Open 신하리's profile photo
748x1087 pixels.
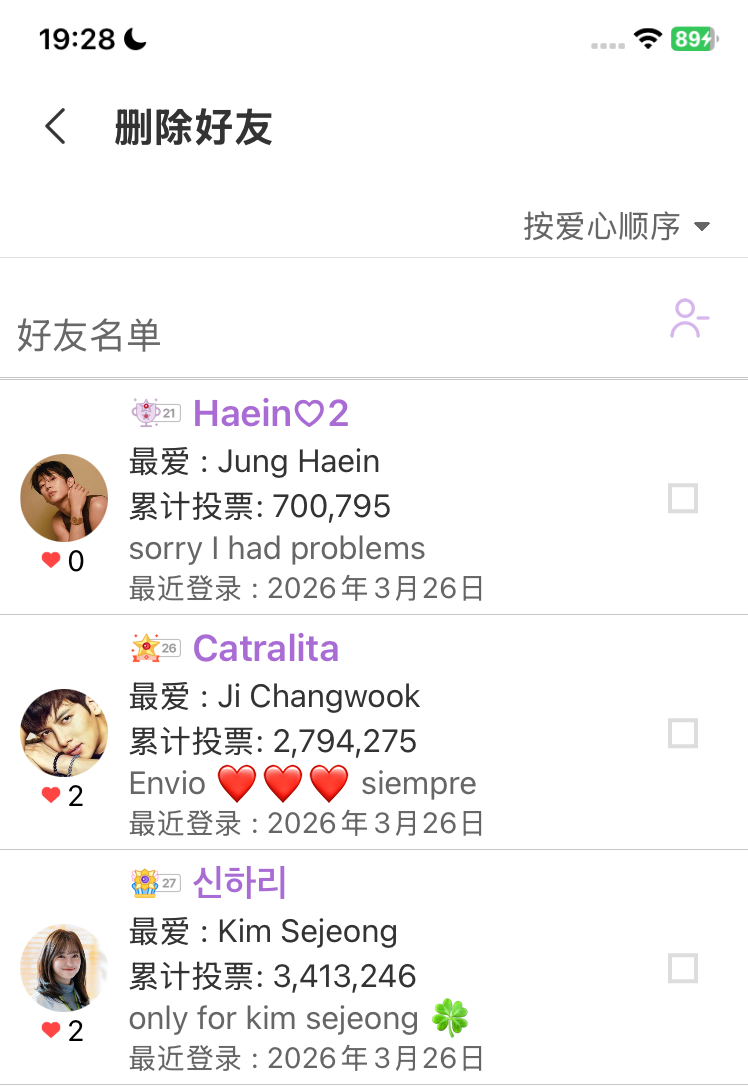click(64, 968)
